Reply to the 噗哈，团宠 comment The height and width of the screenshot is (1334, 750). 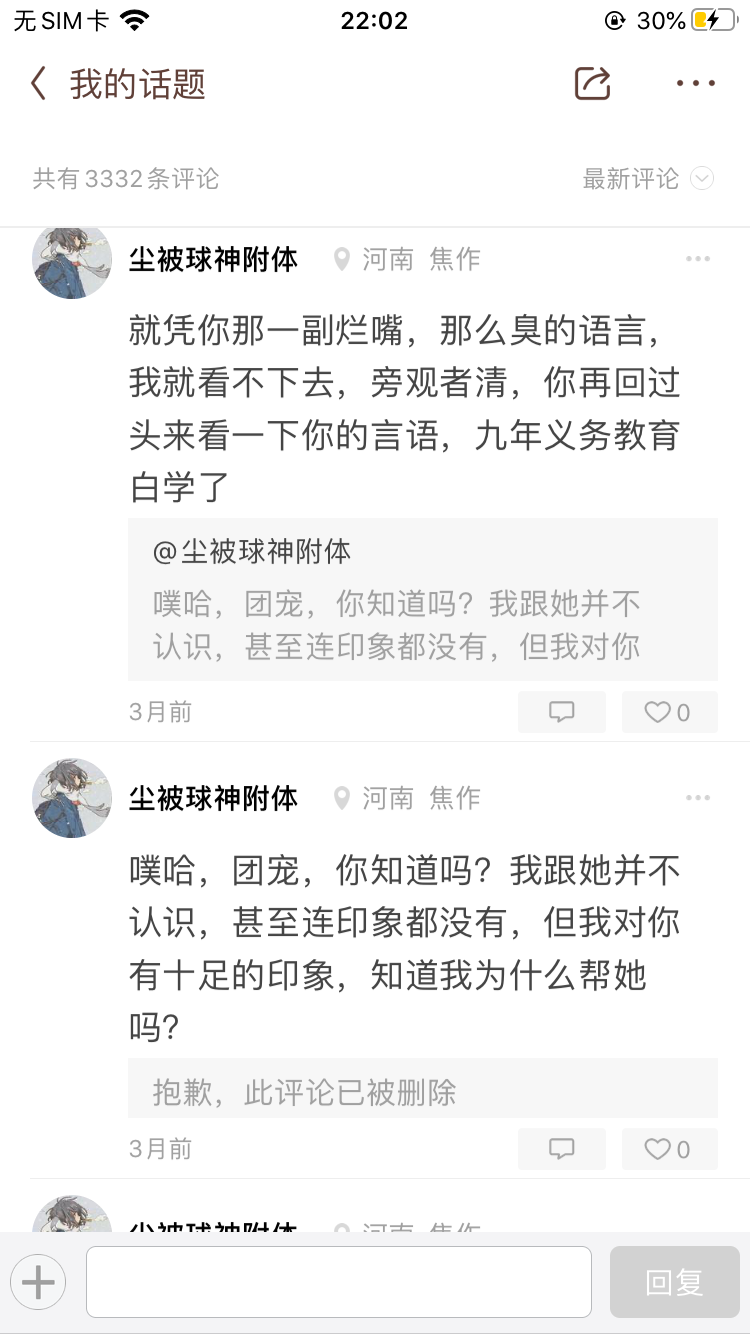[x=562, y=1149]
